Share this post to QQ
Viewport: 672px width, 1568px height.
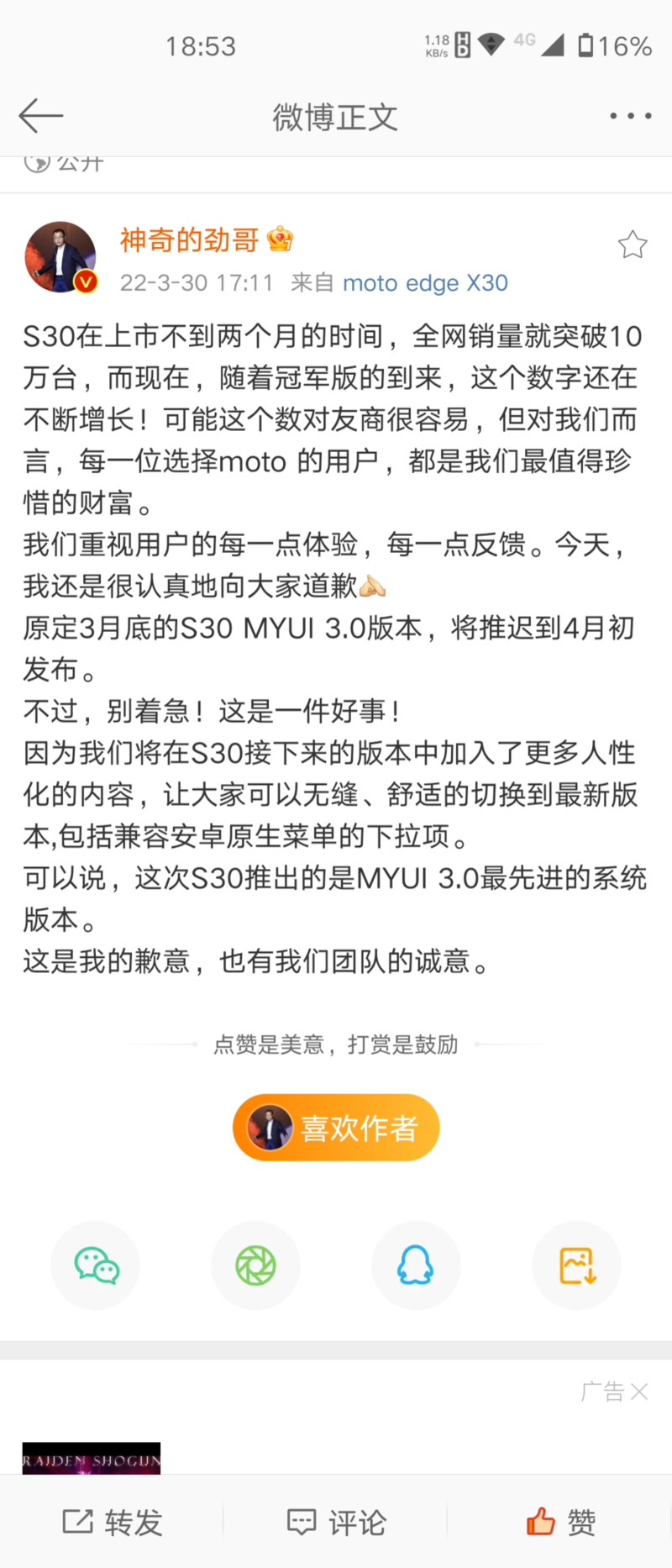[x=416, y=1265]
